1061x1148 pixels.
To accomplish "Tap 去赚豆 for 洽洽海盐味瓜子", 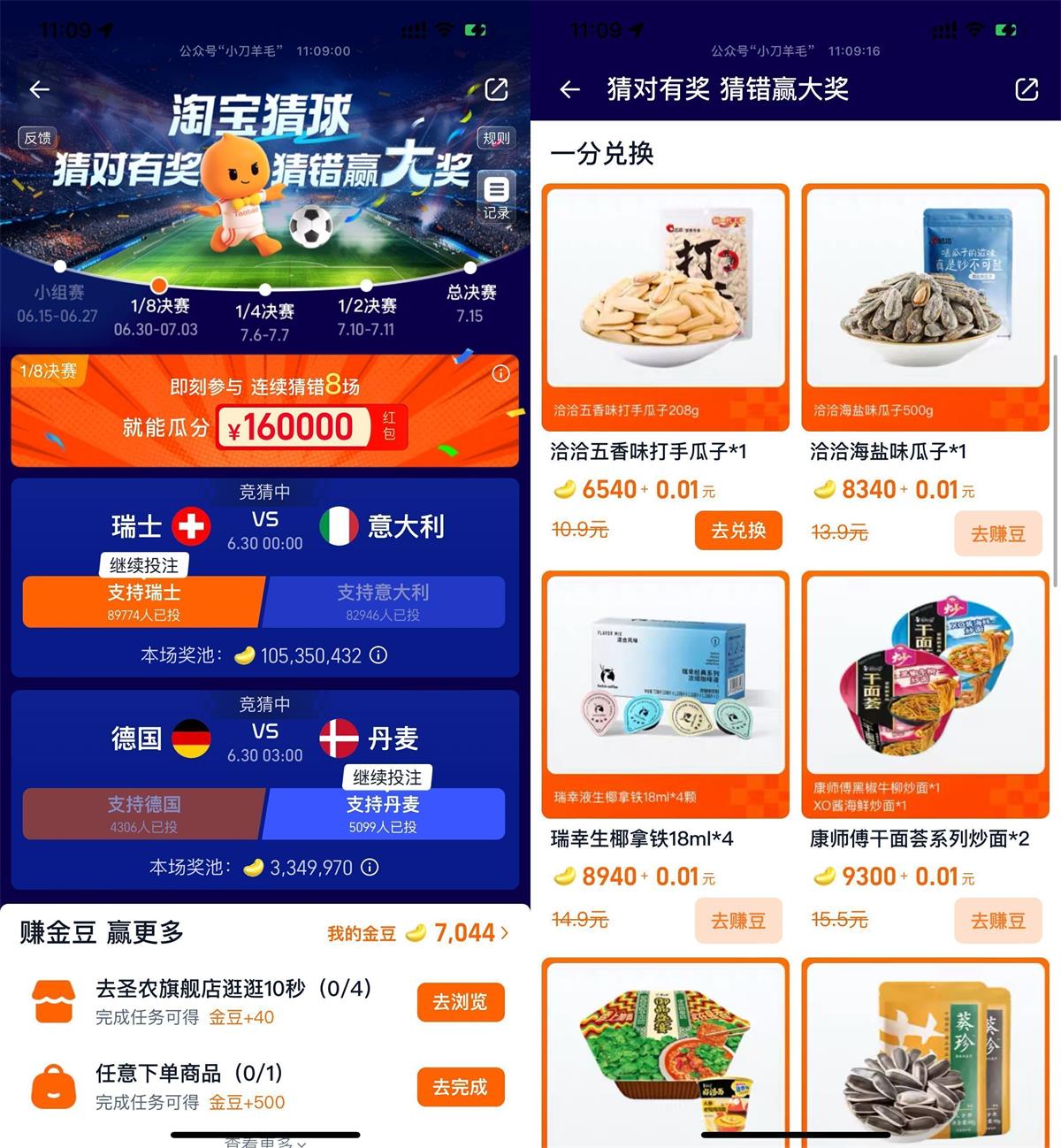I will click(998, 534).
